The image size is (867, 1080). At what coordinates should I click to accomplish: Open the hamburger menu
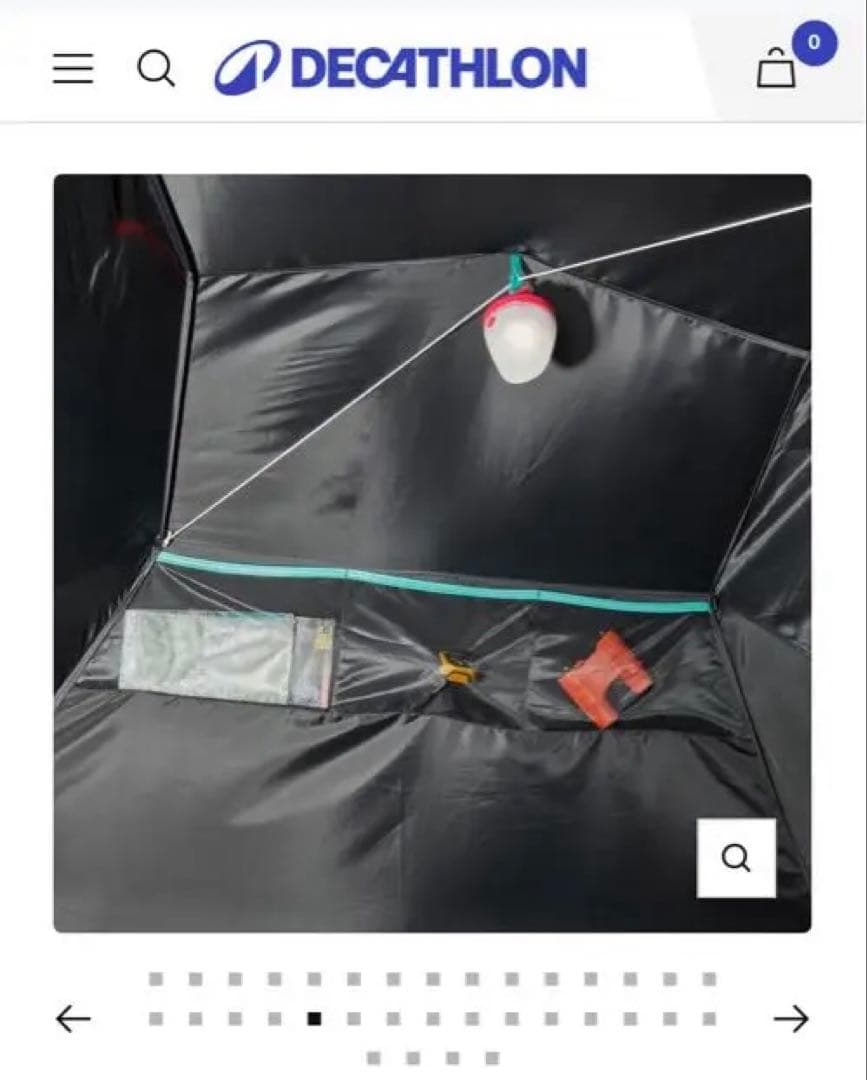[x=73, y=69]
